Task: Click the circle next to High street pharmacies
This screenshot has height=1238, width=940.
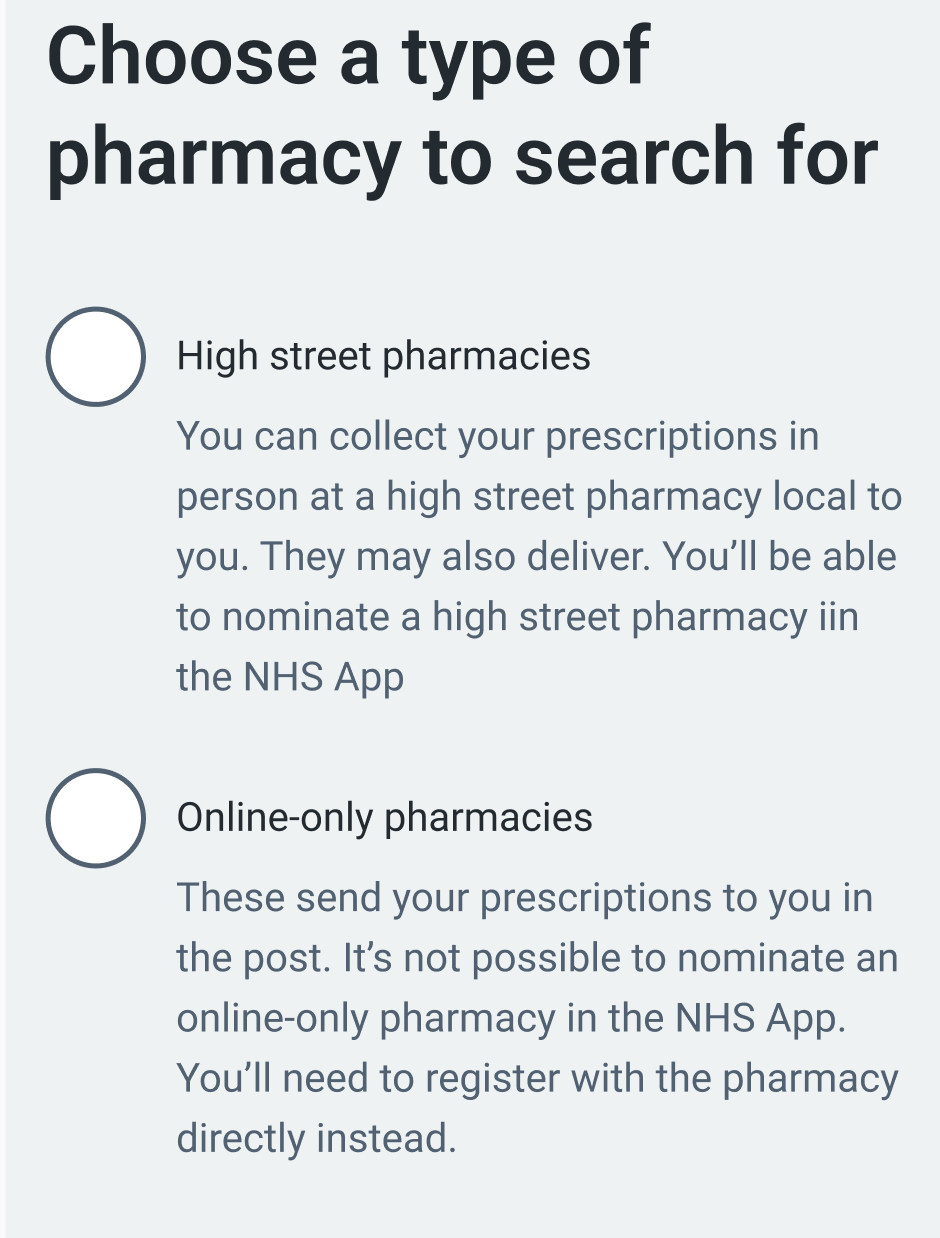Action: click(96, 355)
